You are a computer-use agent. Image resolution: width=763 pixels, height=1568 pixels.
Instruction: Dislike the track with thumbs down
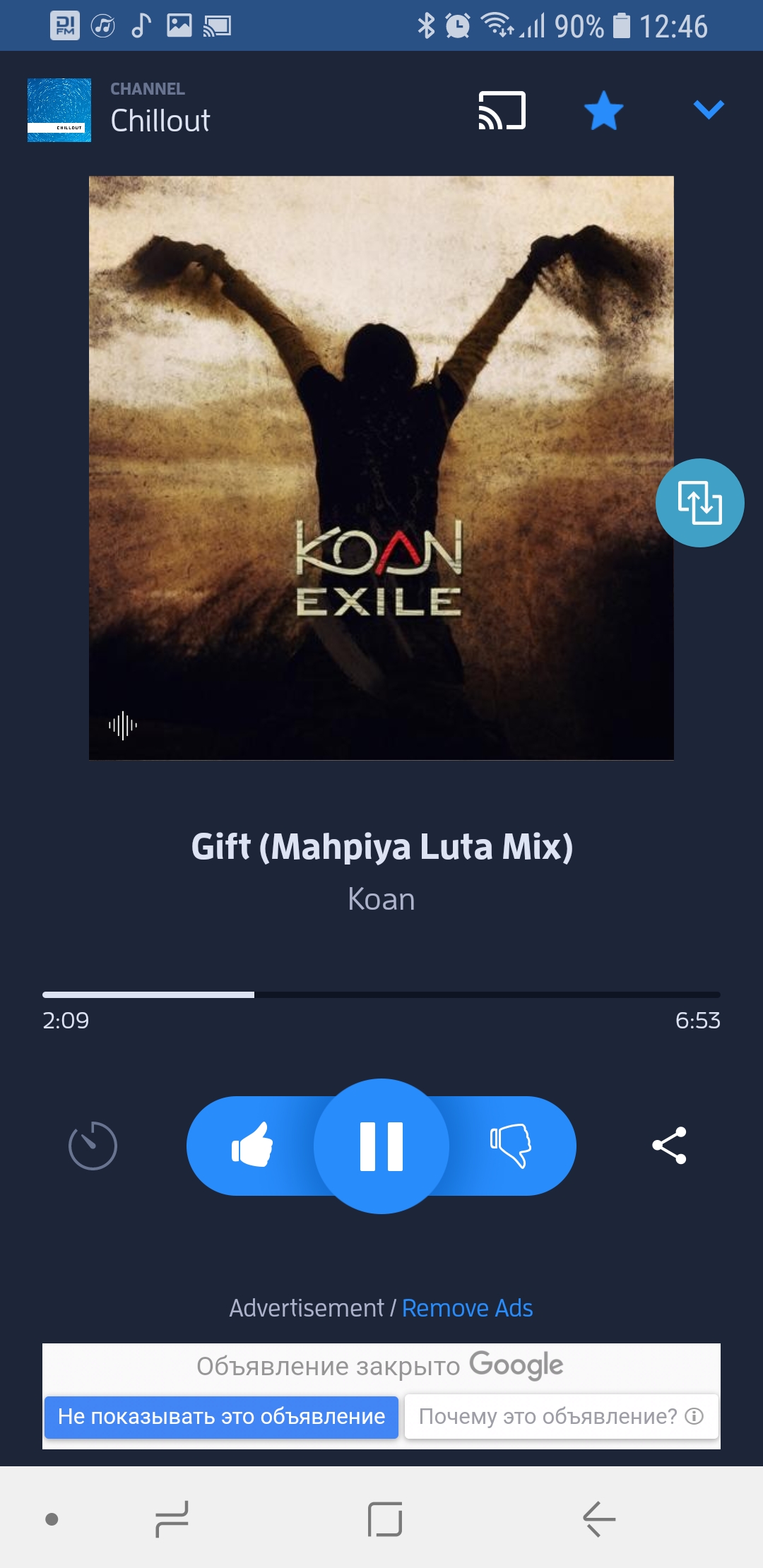coord(511,1145)
